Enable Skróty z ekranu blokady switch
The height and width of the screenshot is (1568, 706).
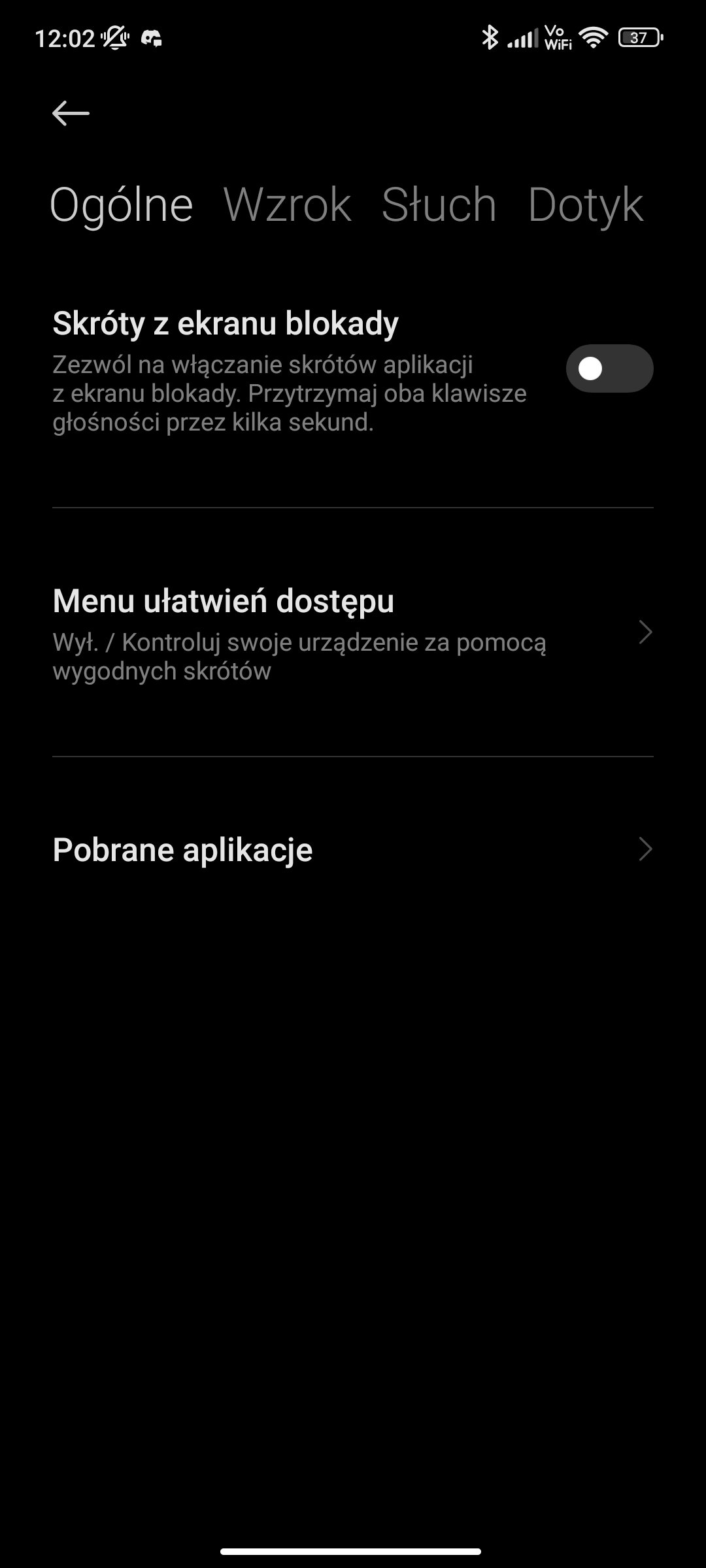point(609,368)
